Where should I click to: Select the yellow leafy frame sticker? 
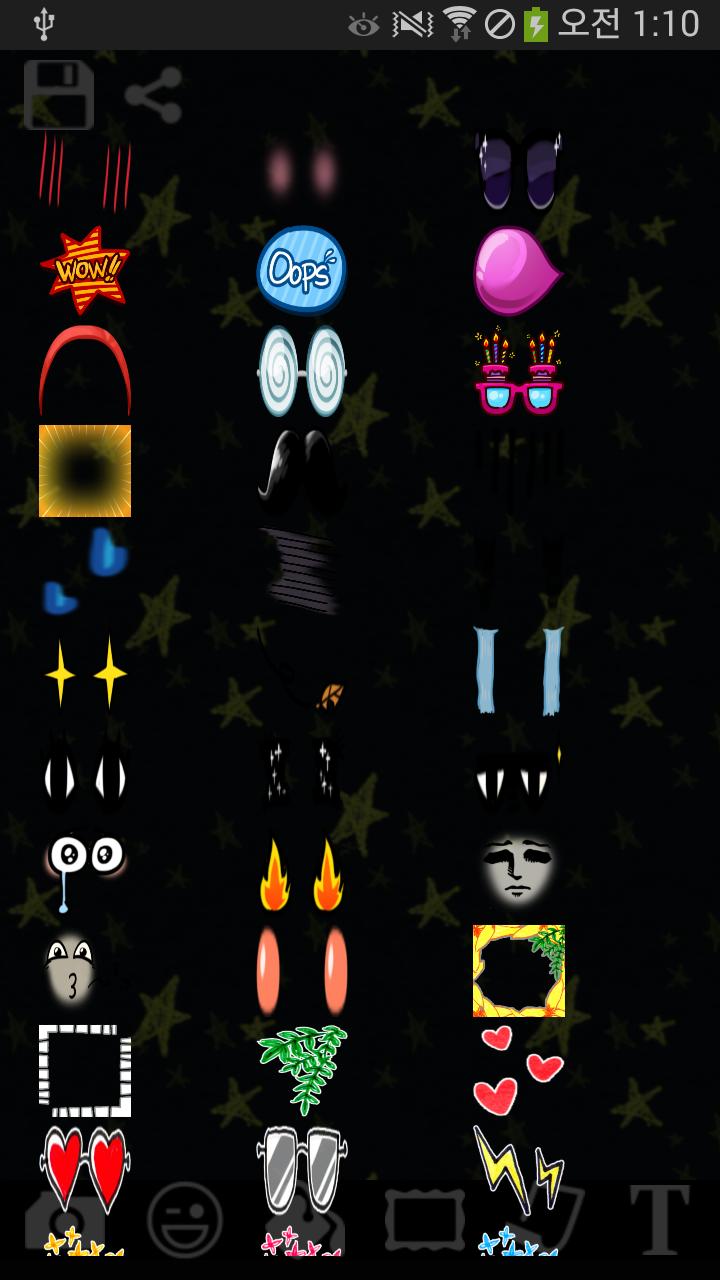(x=518, y=970)
